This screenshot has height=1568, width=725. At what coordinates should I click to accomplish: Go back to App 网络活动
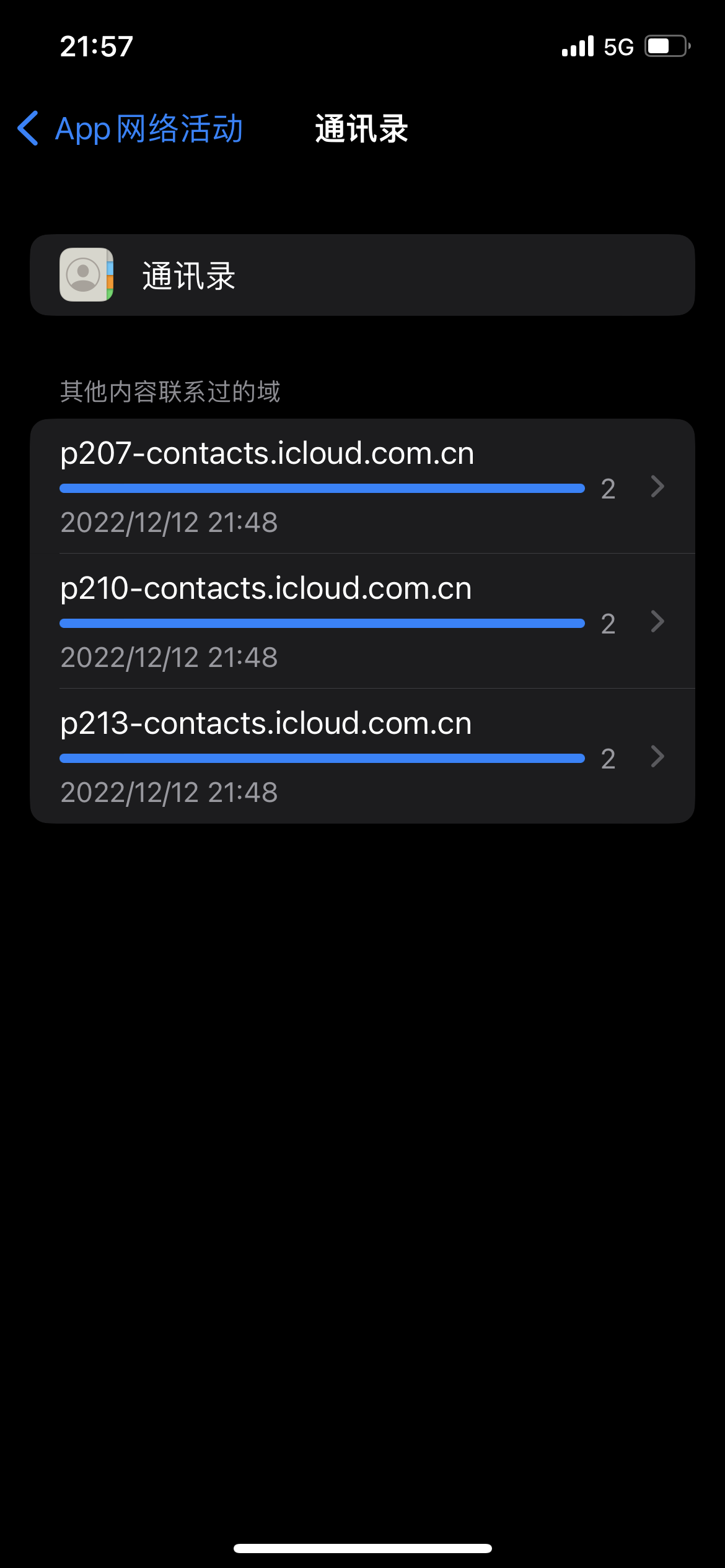131,129
